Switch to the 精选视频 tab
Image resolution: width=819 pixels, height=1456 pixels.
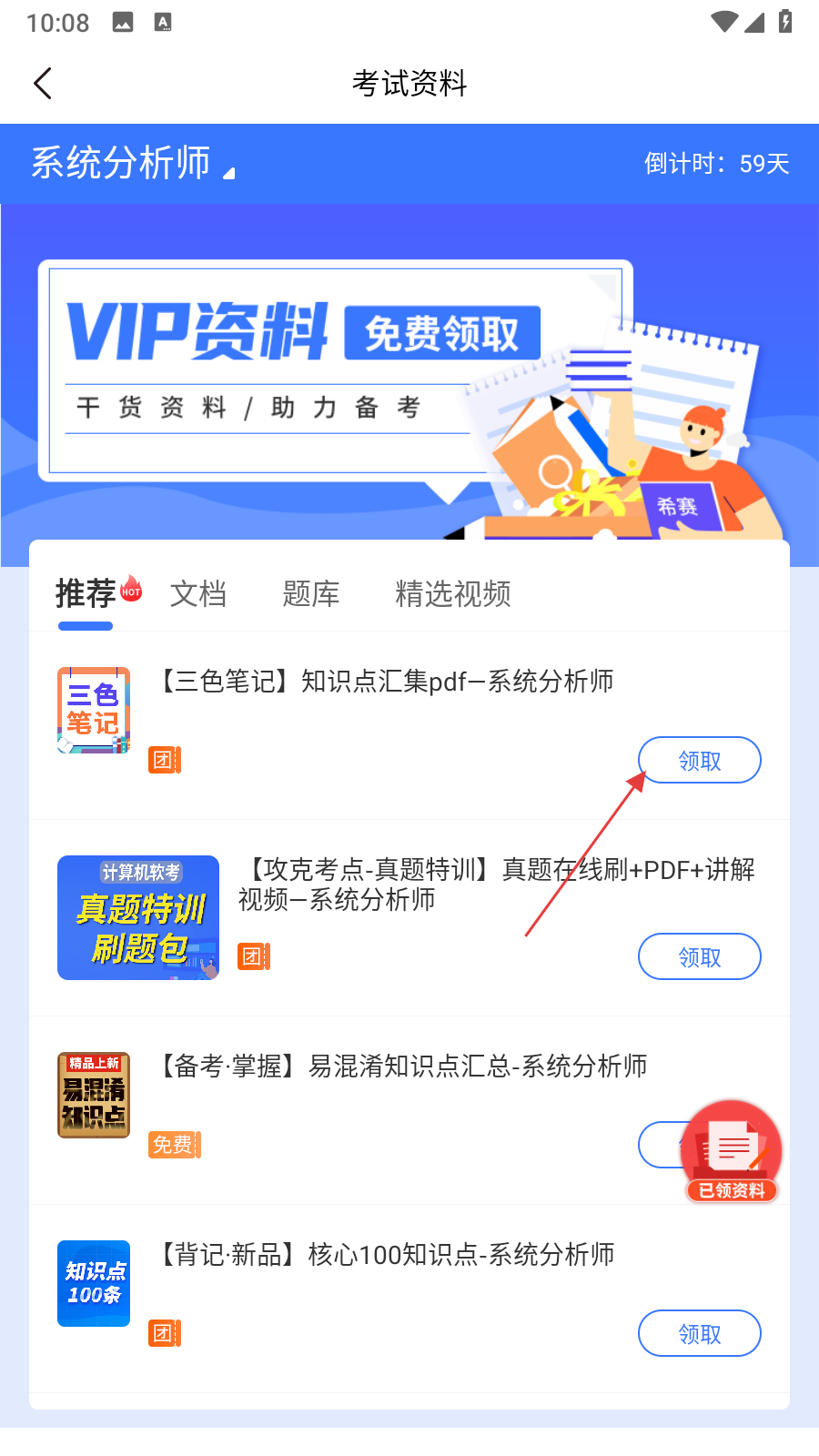(x=452, y=594)
